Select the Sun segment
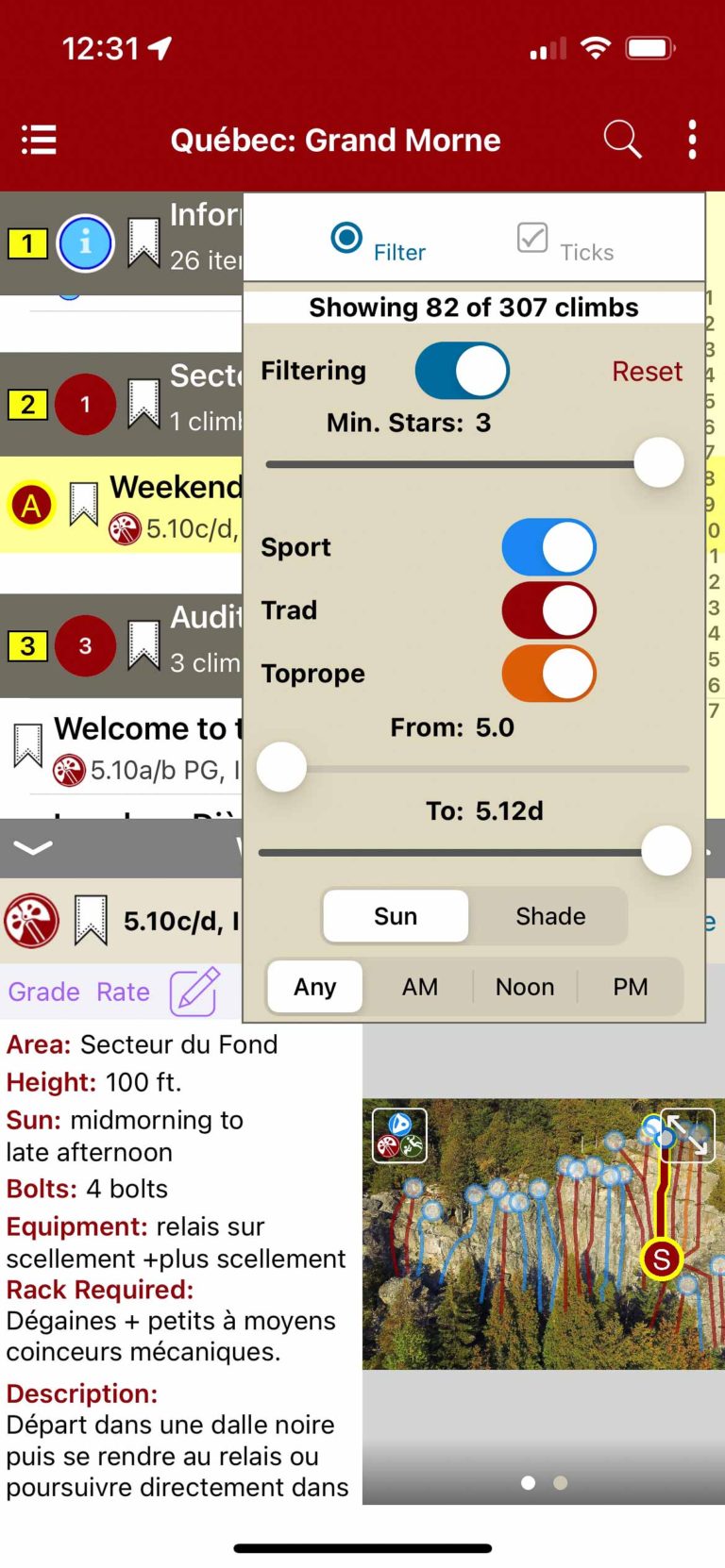The image size is (725, 1568). [396, 916]
